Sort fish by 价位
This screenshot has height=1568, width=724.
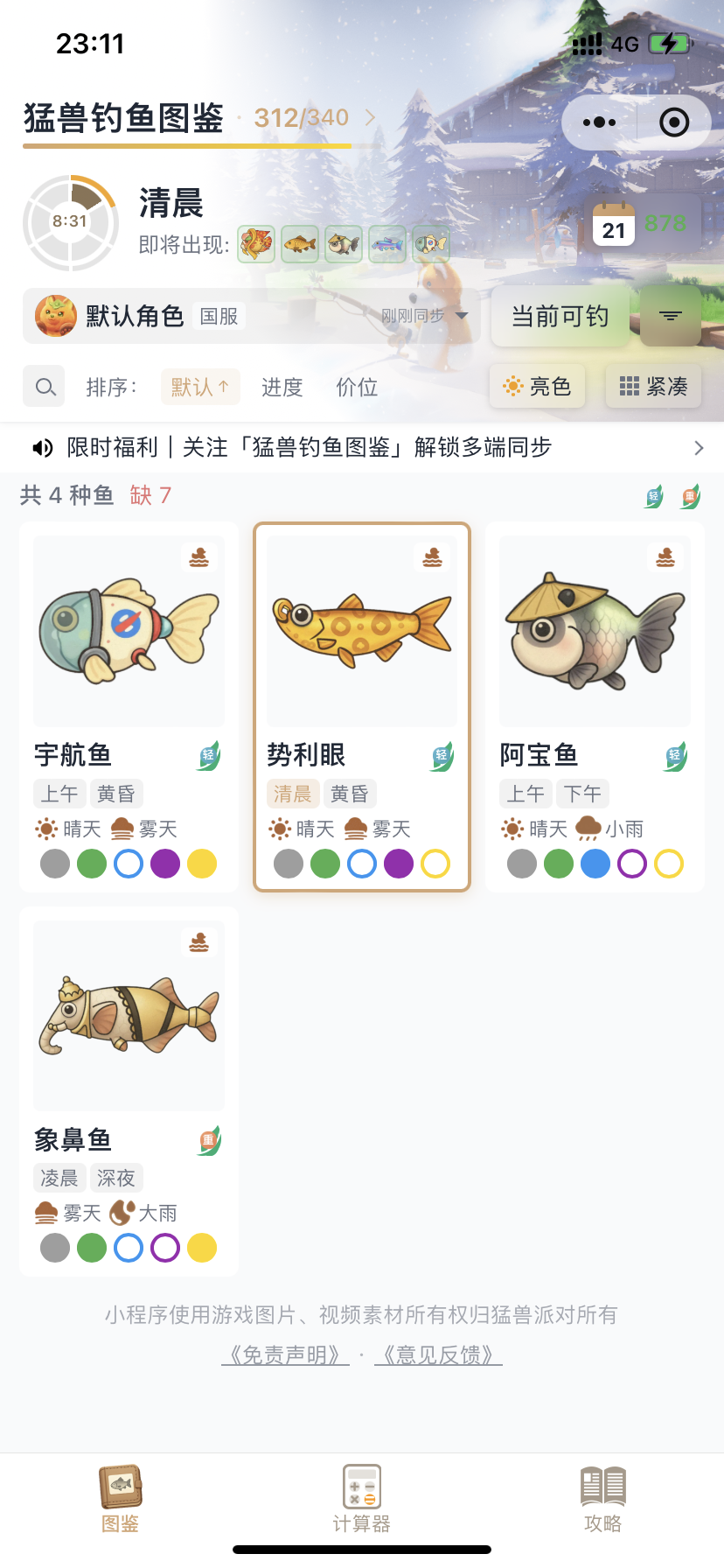point(357,387)
